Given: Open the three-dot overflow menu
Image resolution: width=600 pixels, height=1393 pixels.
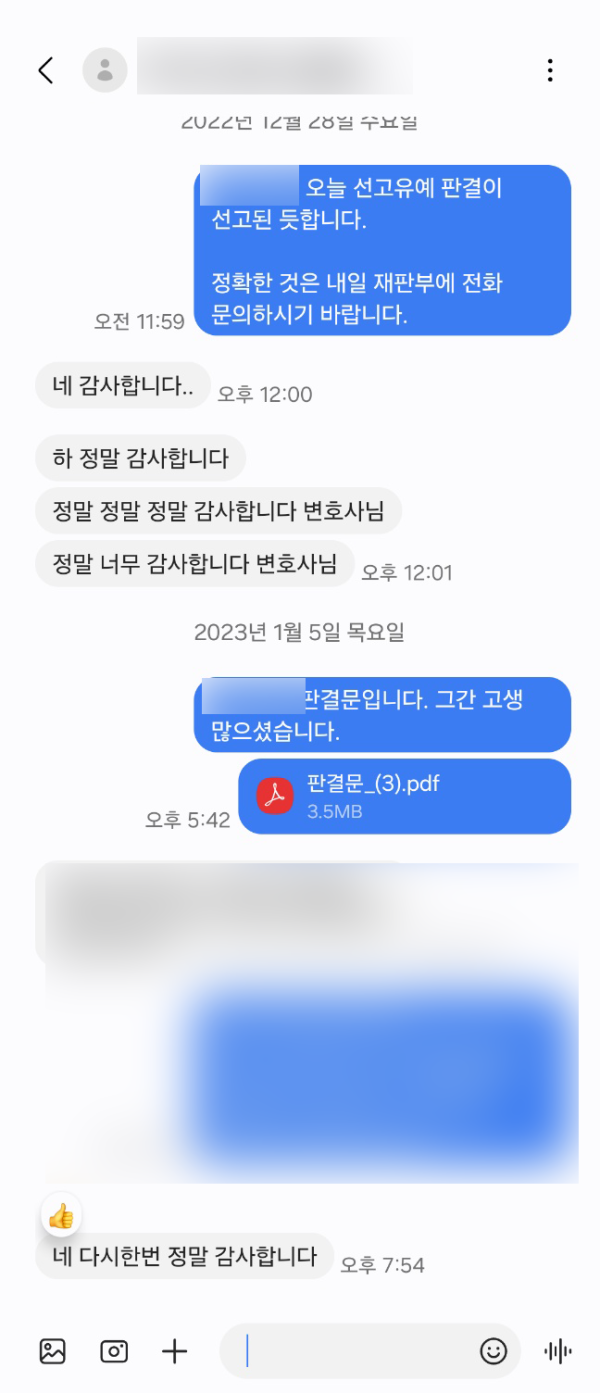Looking at the screenshot, I should click(550, 70).
